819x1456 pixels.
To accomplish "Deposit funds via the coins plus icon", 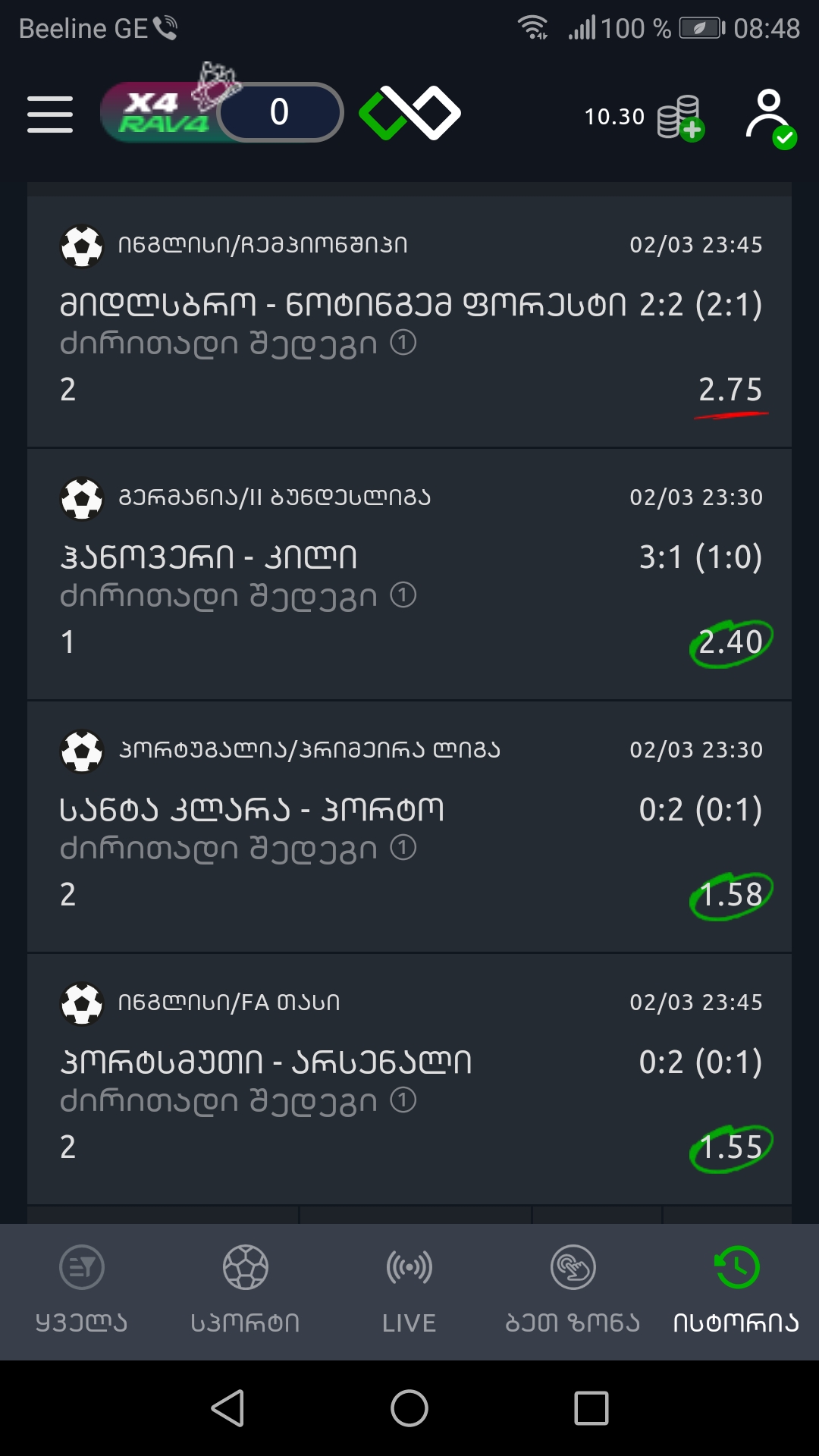I will click(x=680, y=118).
